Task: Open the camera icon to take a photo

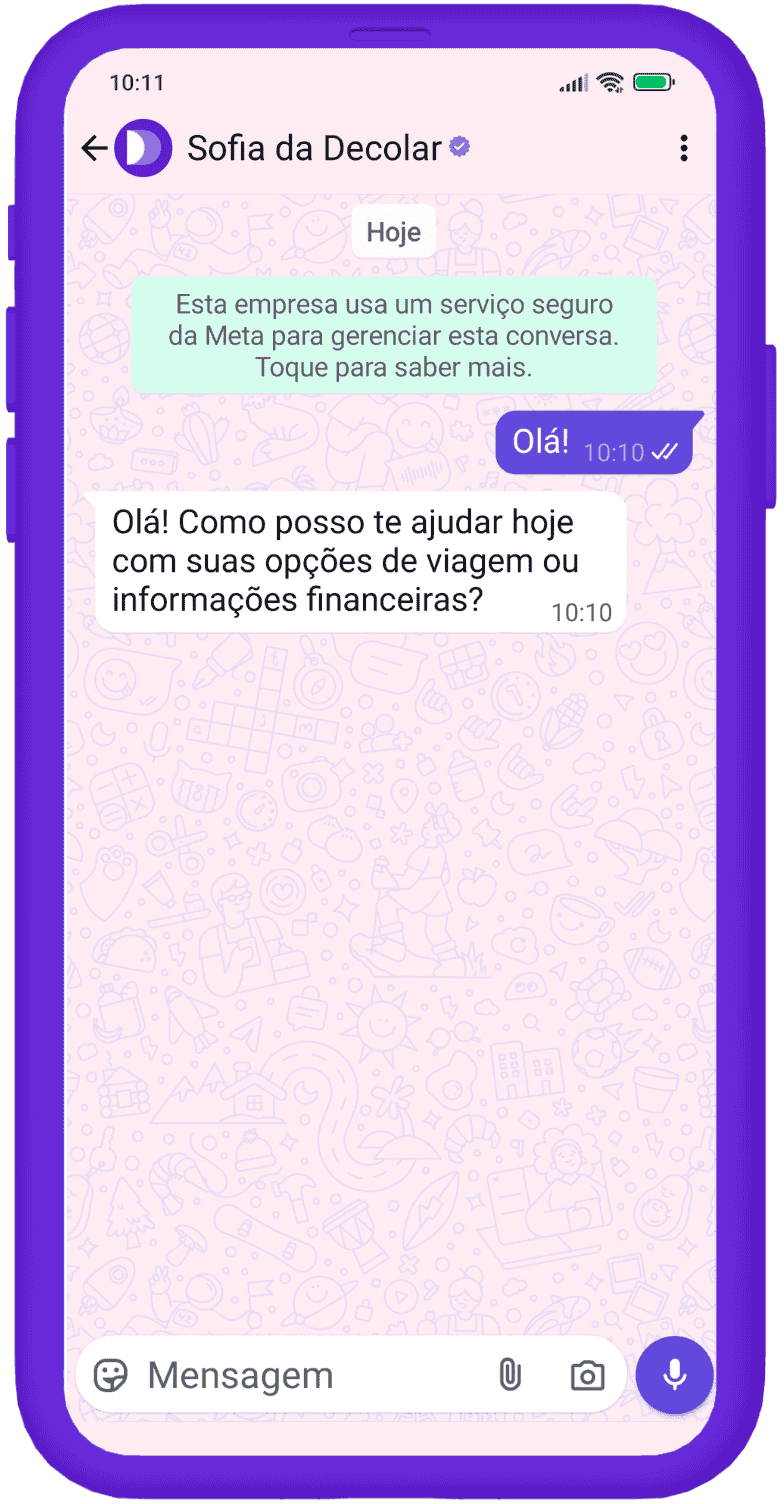Action: tap(587, 1376)
